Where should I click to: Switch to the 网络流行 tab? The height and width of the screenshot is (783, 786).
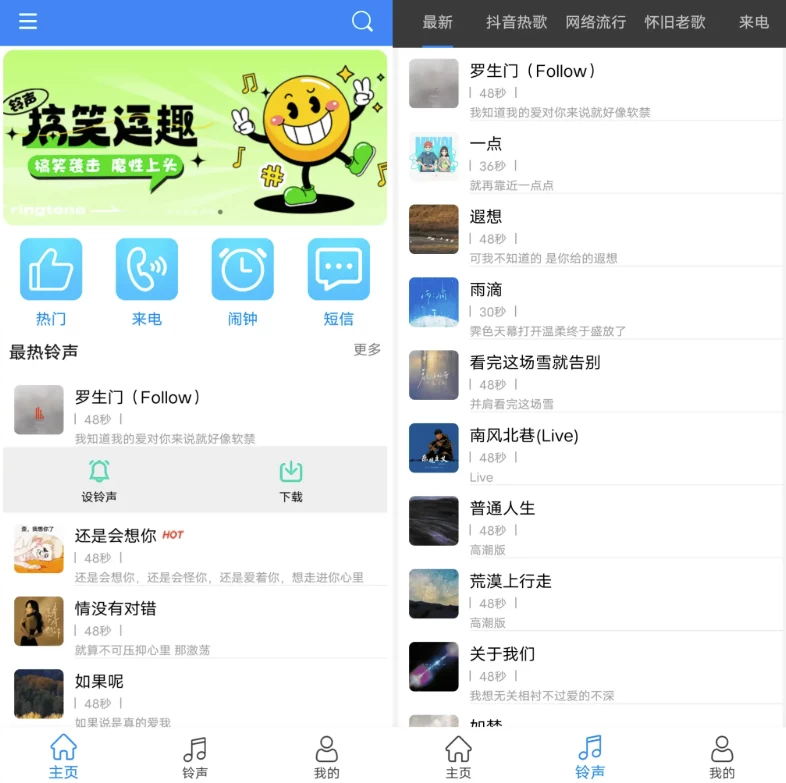[x=596, y=22]
